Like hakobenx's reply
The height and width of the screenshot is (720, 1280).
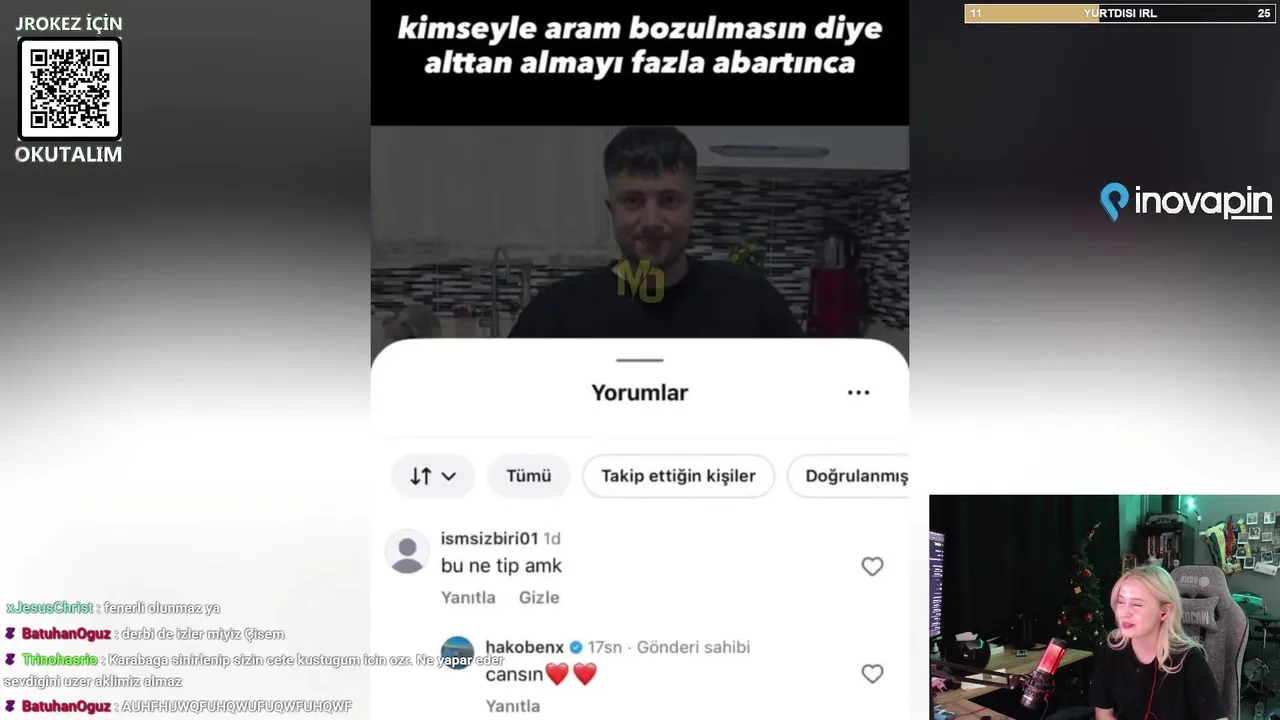(872, 674)
